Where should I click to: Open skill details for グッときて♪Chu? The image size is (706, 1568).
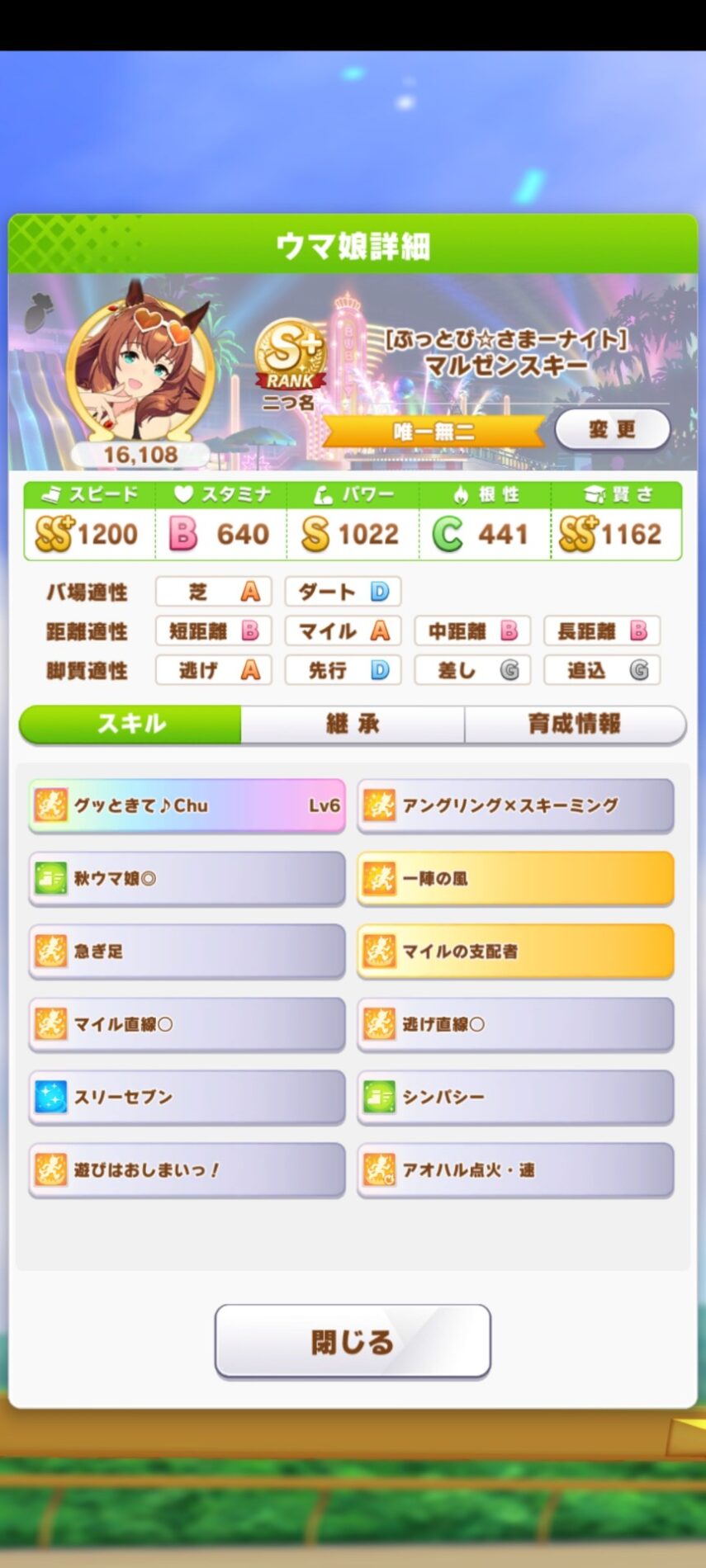(187, 805)
